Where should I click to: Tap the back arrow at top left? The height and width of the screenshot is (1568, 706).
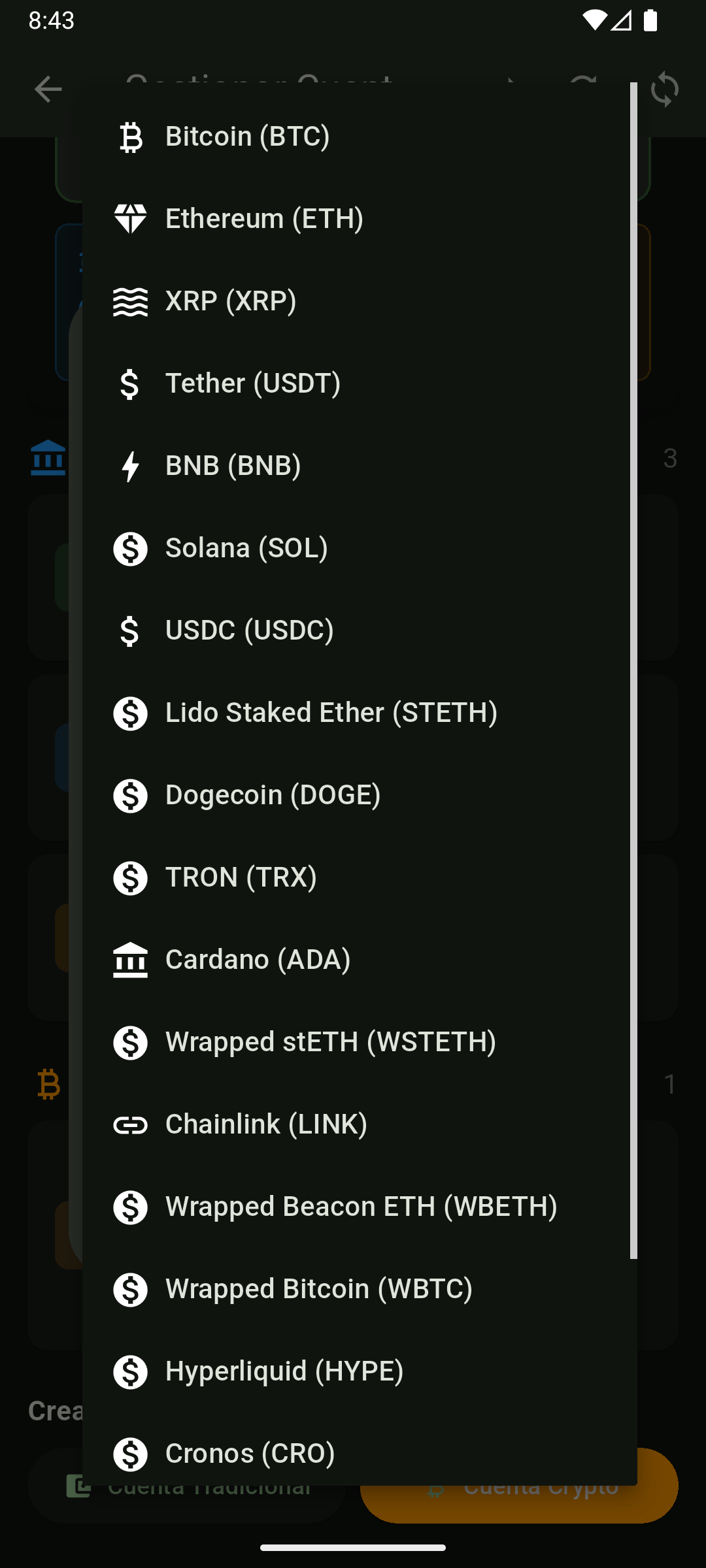47,90
